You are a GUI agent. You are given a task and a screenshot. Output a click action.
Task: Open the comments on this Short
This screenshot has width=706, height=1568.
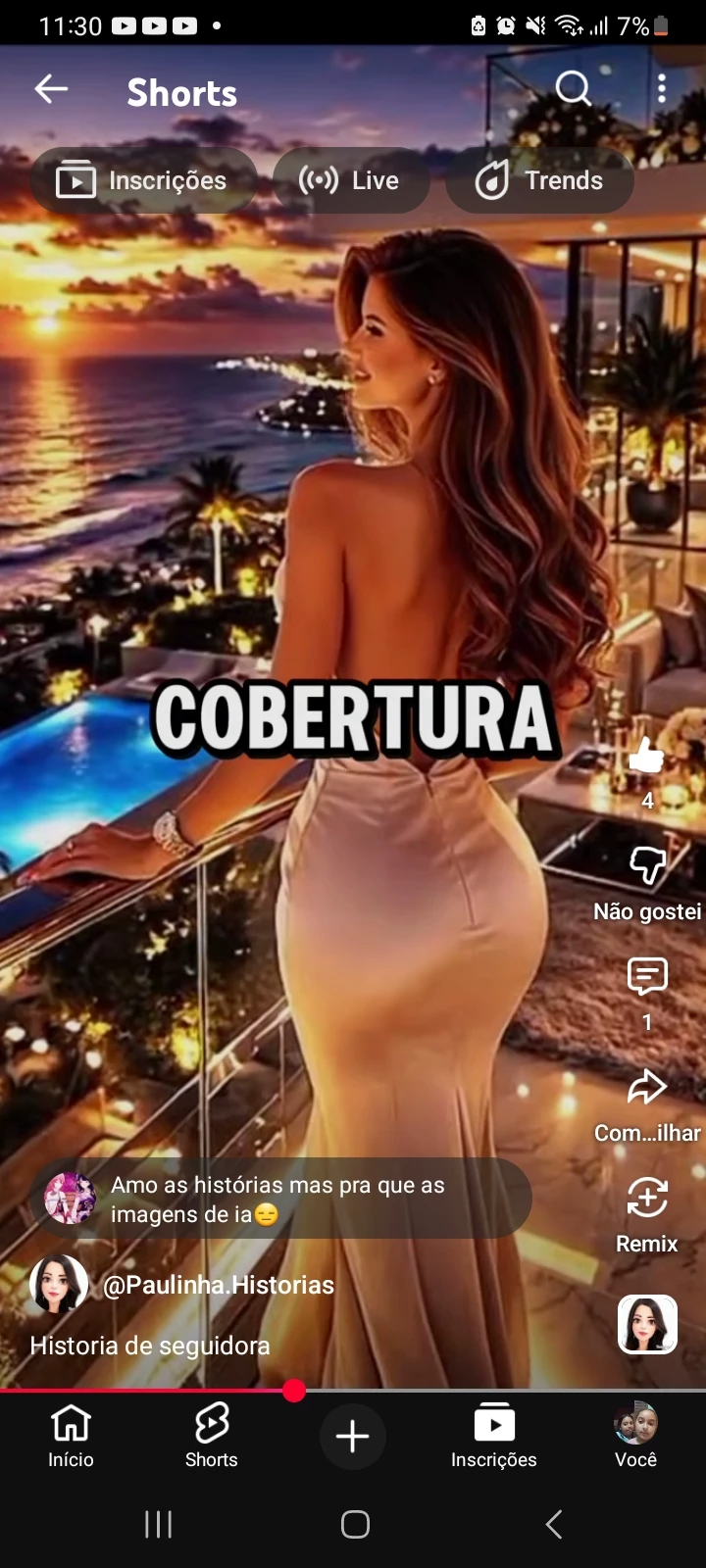coord(646,978)
